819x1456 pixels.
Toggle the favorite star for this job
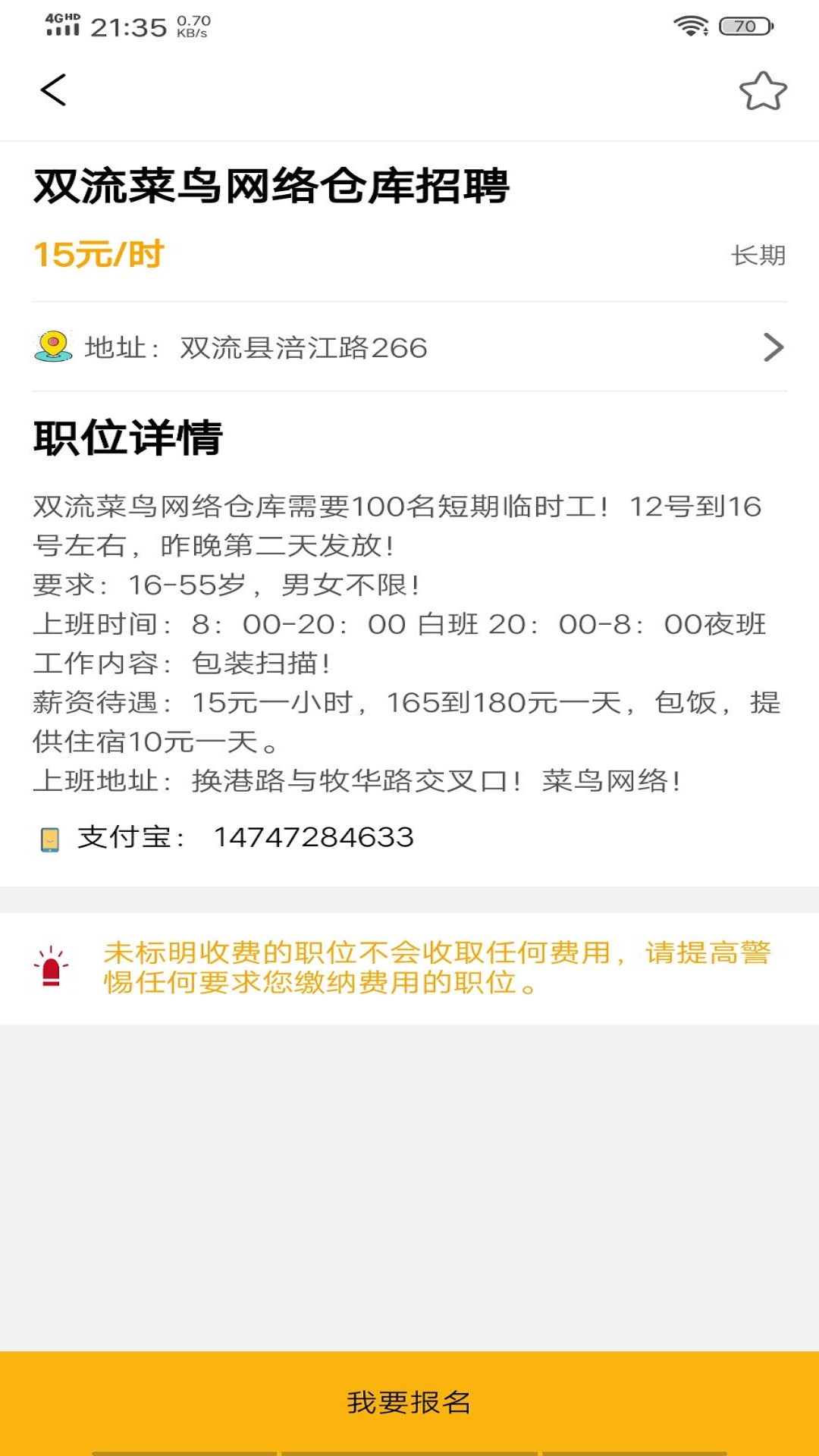(764, 90)
